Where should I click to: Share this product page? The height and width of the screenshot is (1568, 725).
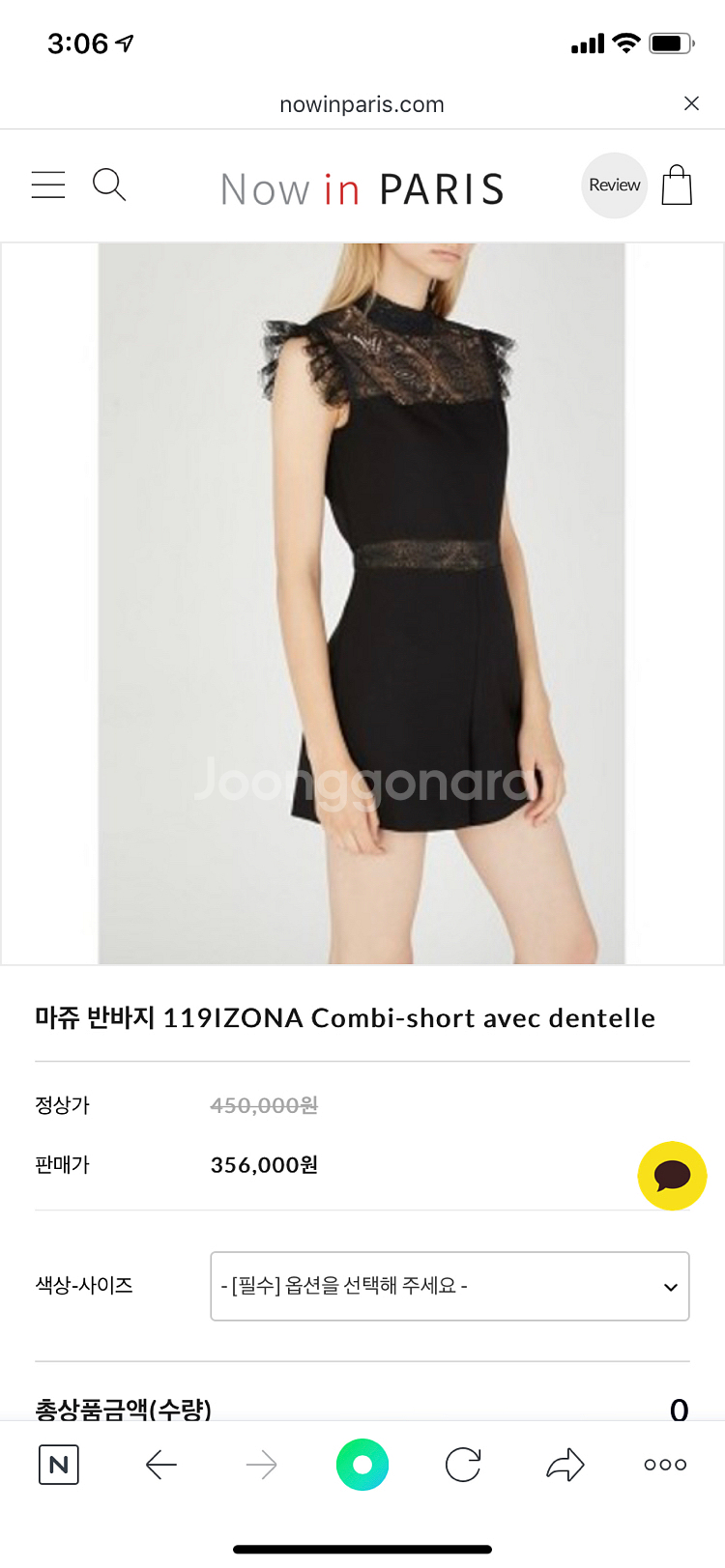tap(565, 1465)
